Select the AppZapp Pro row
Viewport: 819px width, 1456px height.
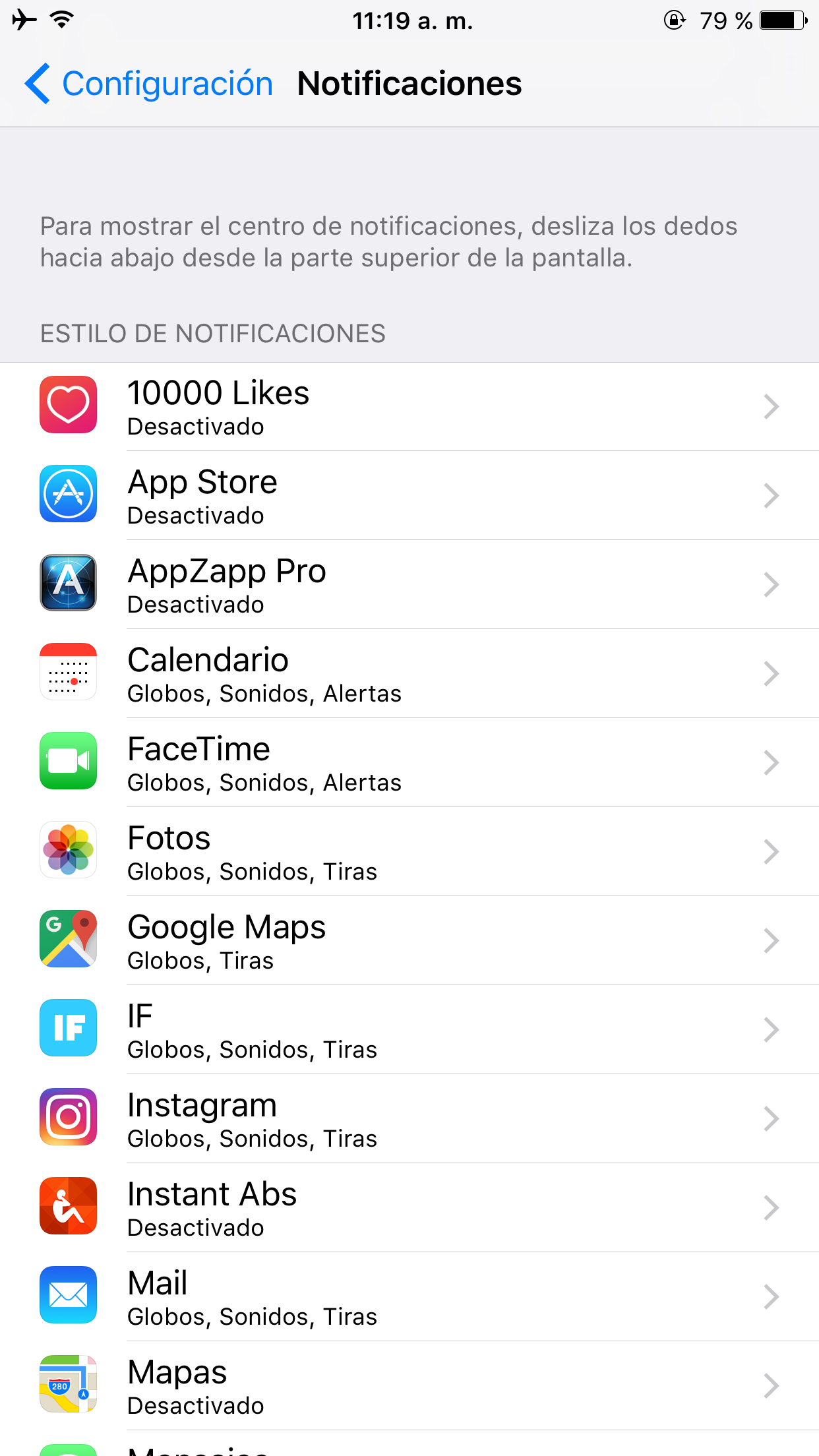(x=409, y=585)
